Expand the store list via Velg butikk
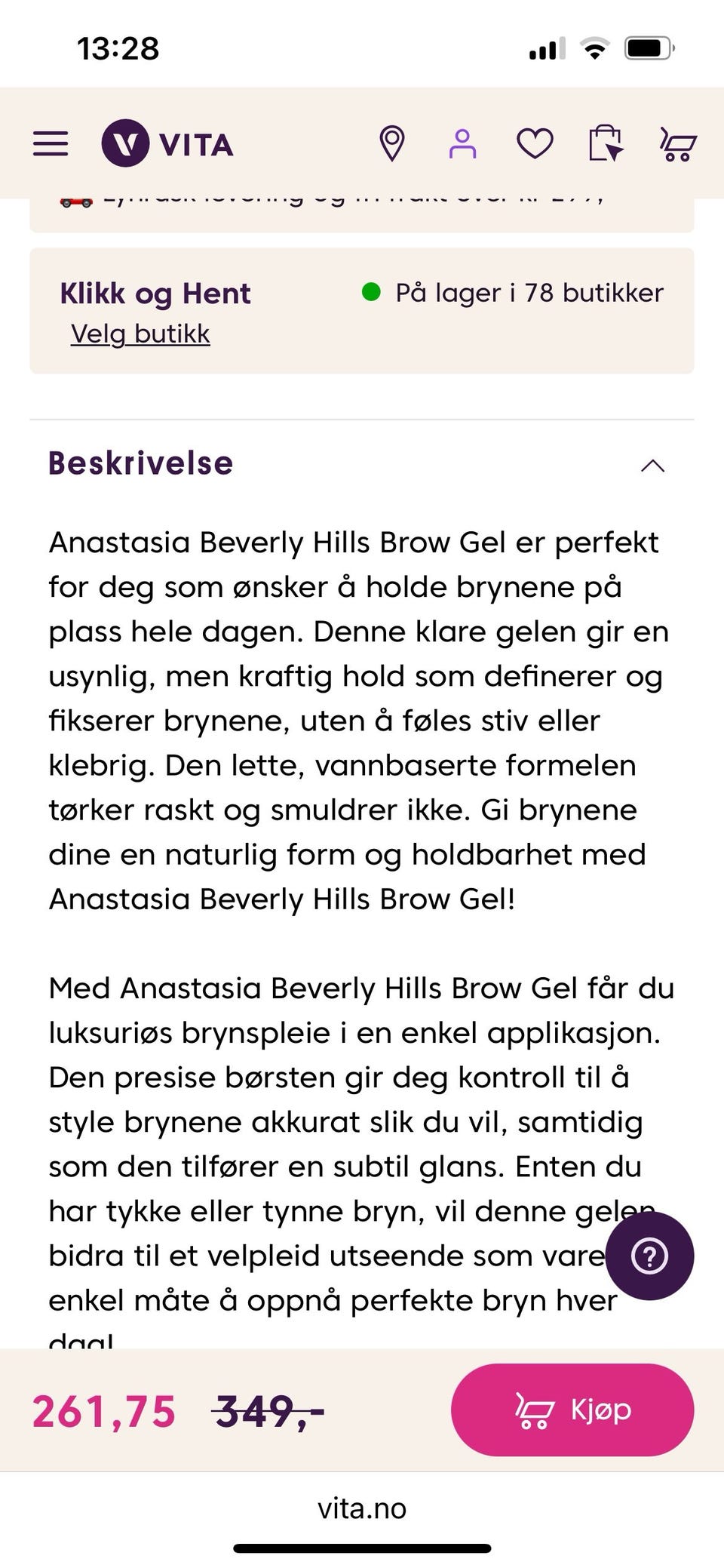 [140, 334]
